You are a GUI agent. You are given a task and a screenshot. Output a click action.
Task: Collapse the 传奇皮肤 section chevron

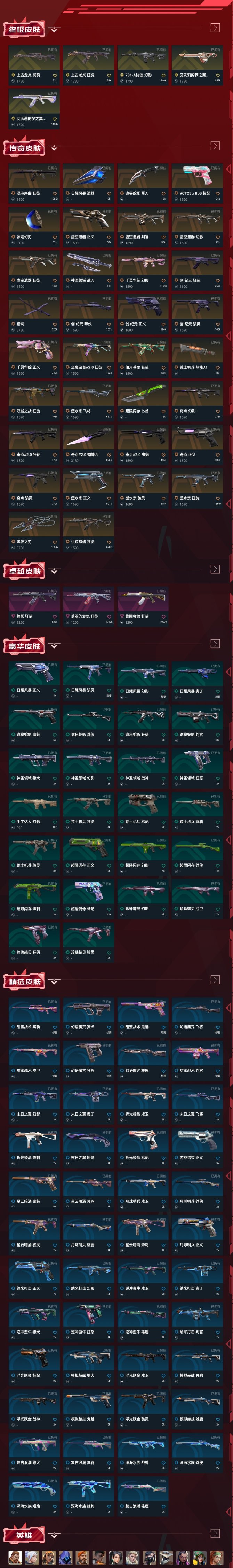click(x=55, y=148)
